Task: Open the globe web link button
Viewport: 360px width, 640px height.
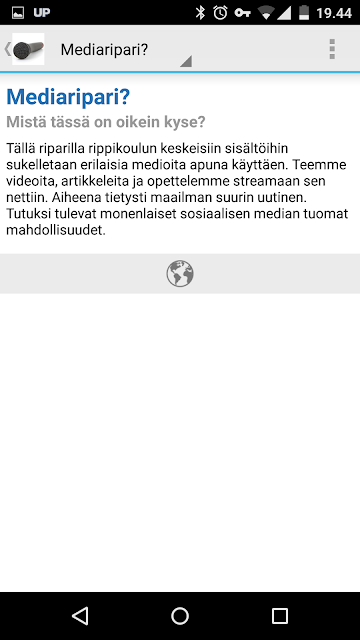Action: (180, 273)
